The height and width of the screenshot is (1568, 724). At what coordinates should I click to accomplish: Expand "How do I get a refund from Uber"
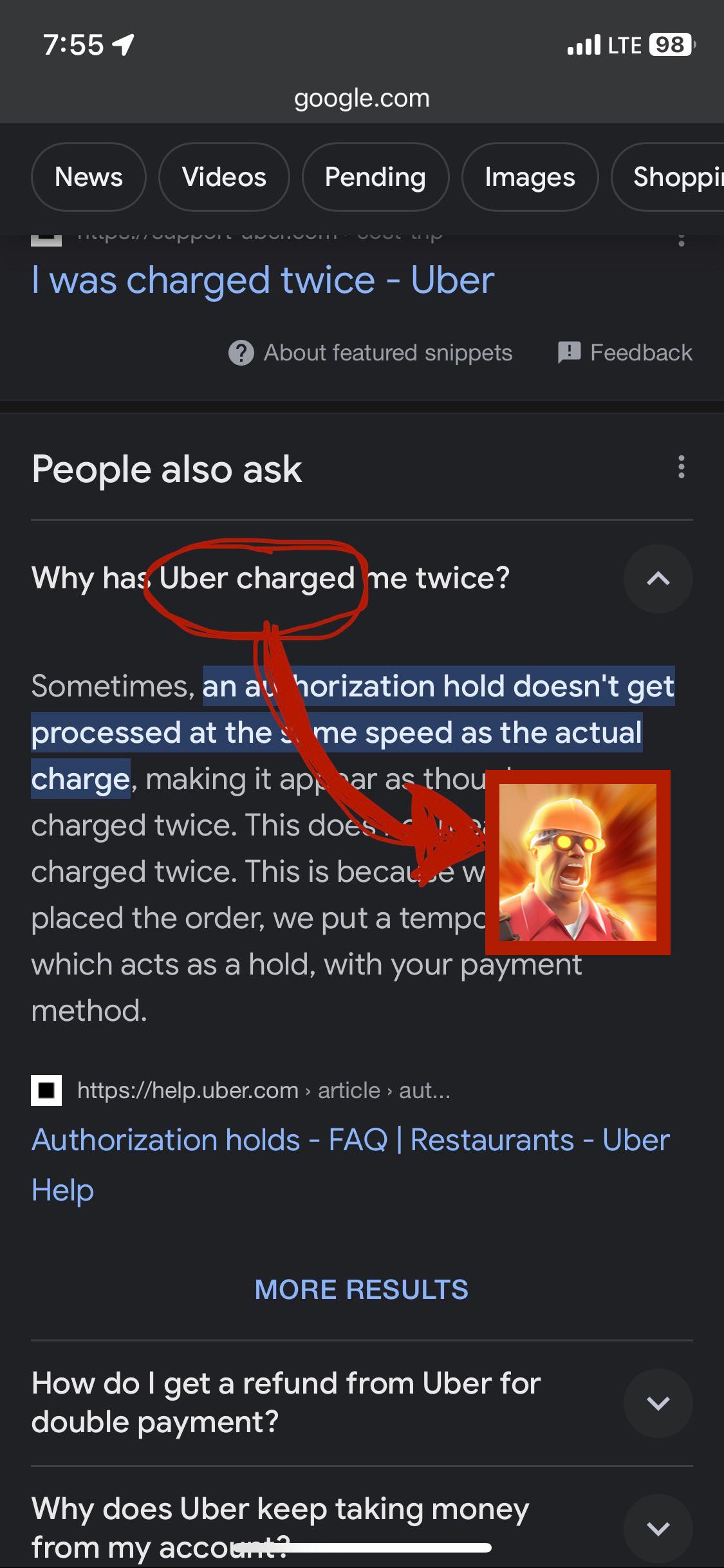pyautogui.click(x=658, y=1403)
